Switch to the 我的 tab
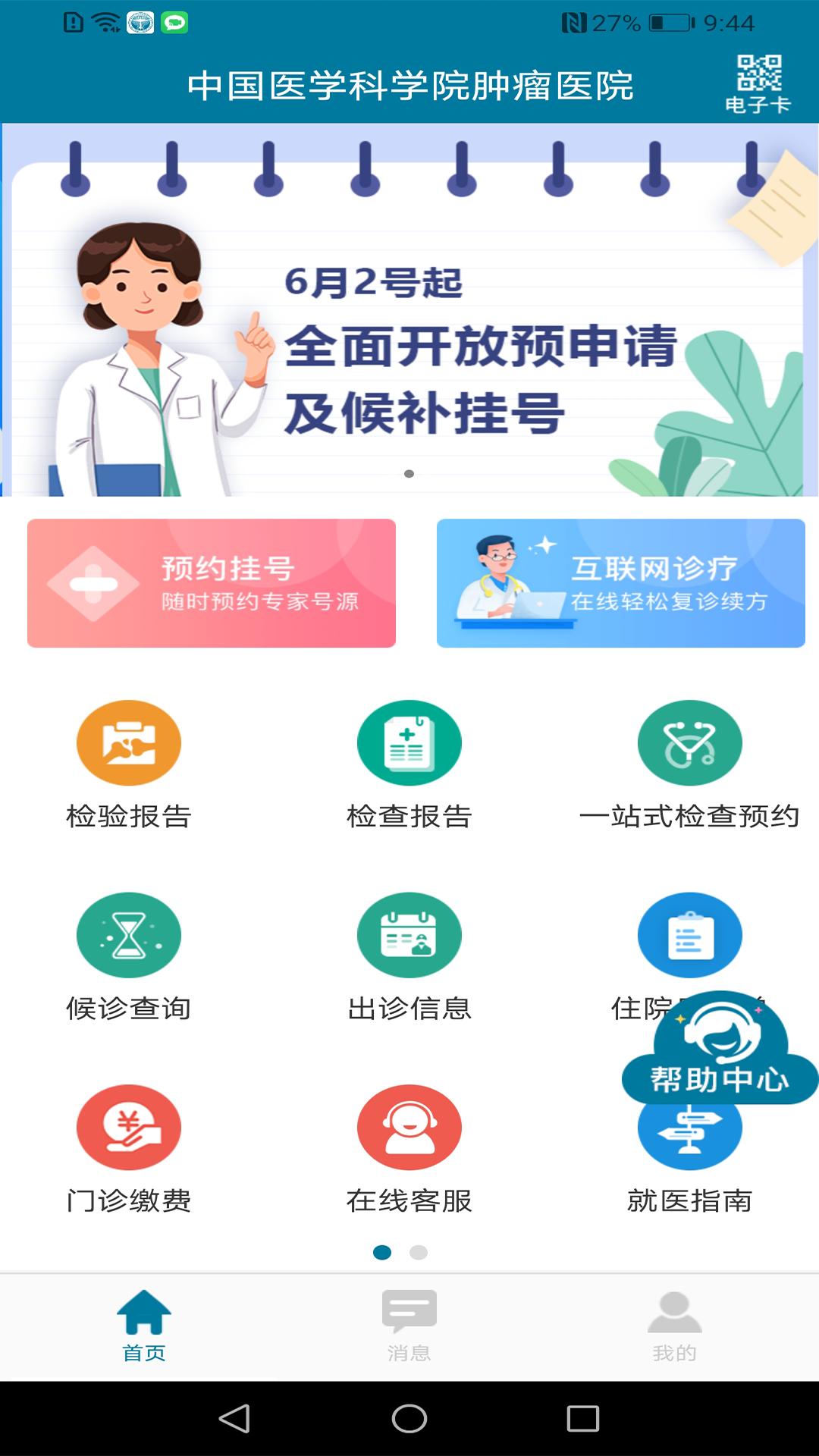 (674, 1326)
